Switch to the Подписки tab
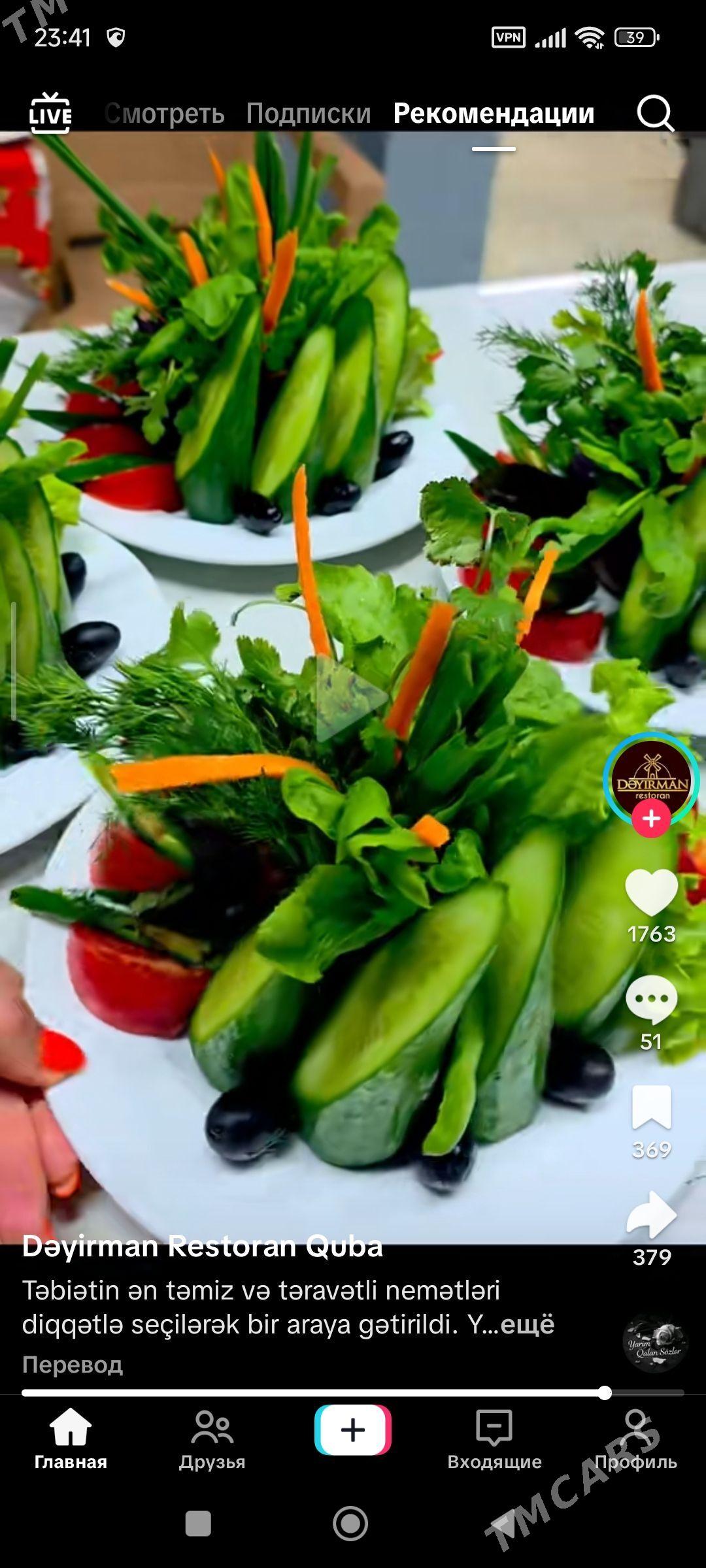 pyautogui.click(x=309, y=114)
